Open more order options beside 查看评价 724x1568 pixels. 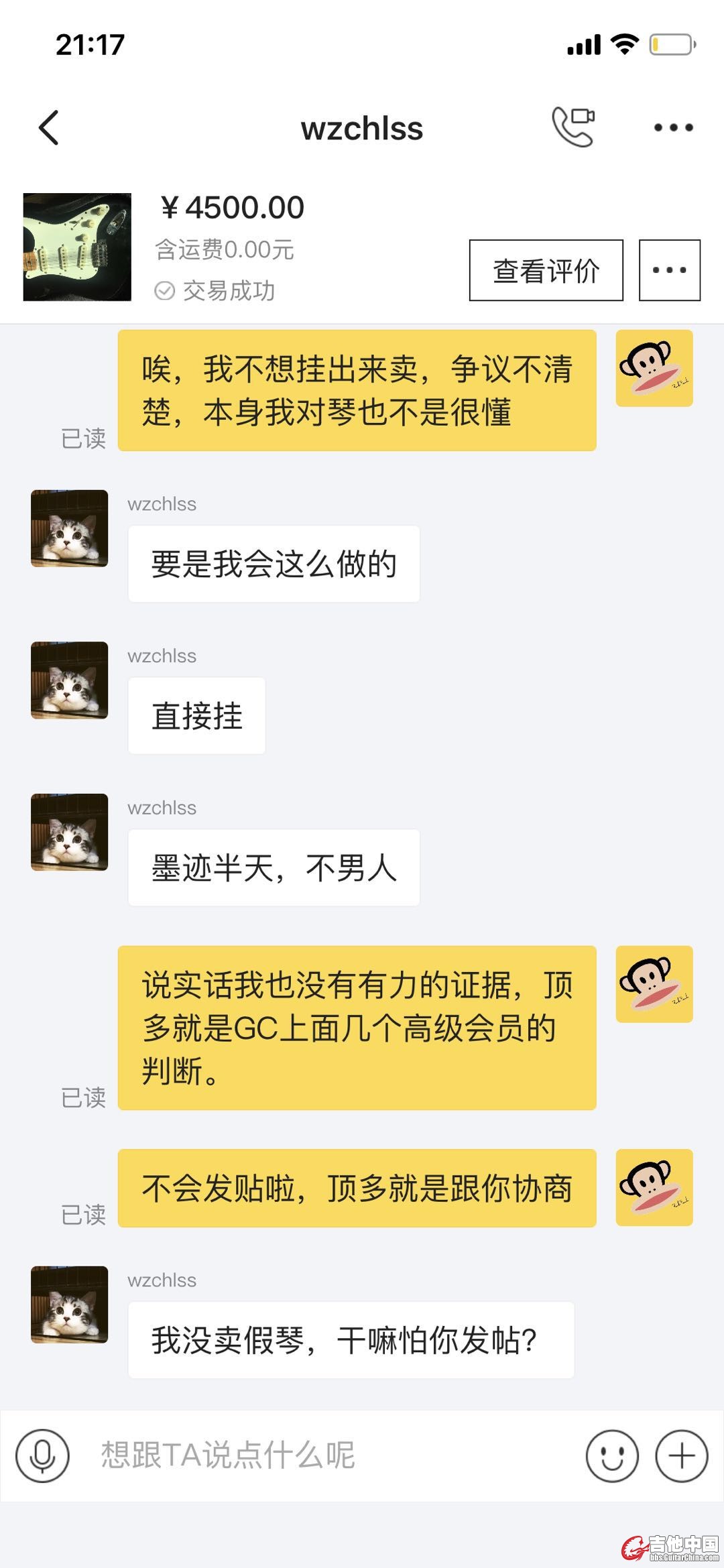[x=669, y=270]
